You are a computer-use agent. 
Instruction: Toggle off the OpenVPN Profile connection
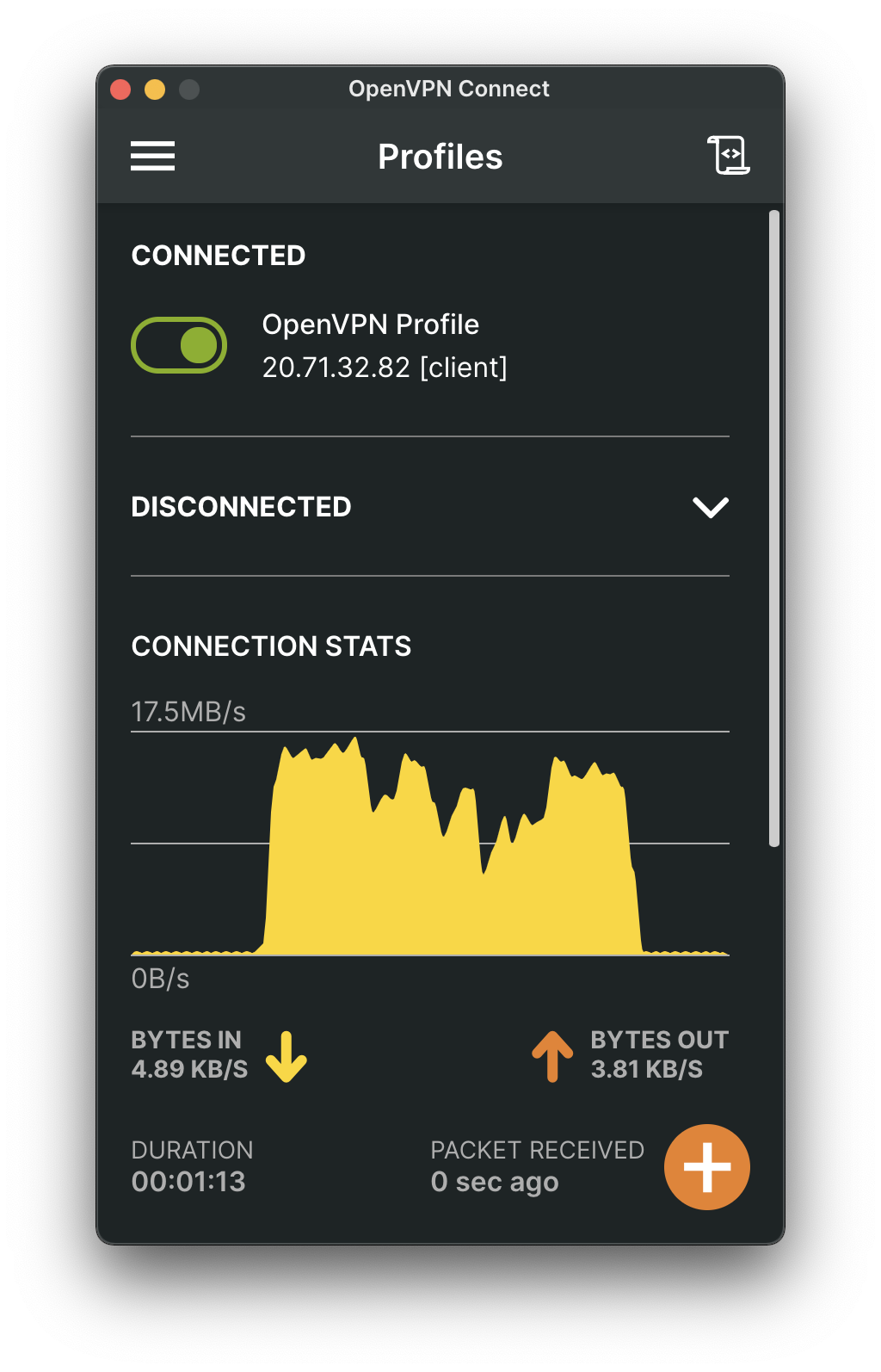tap(179, 345)
